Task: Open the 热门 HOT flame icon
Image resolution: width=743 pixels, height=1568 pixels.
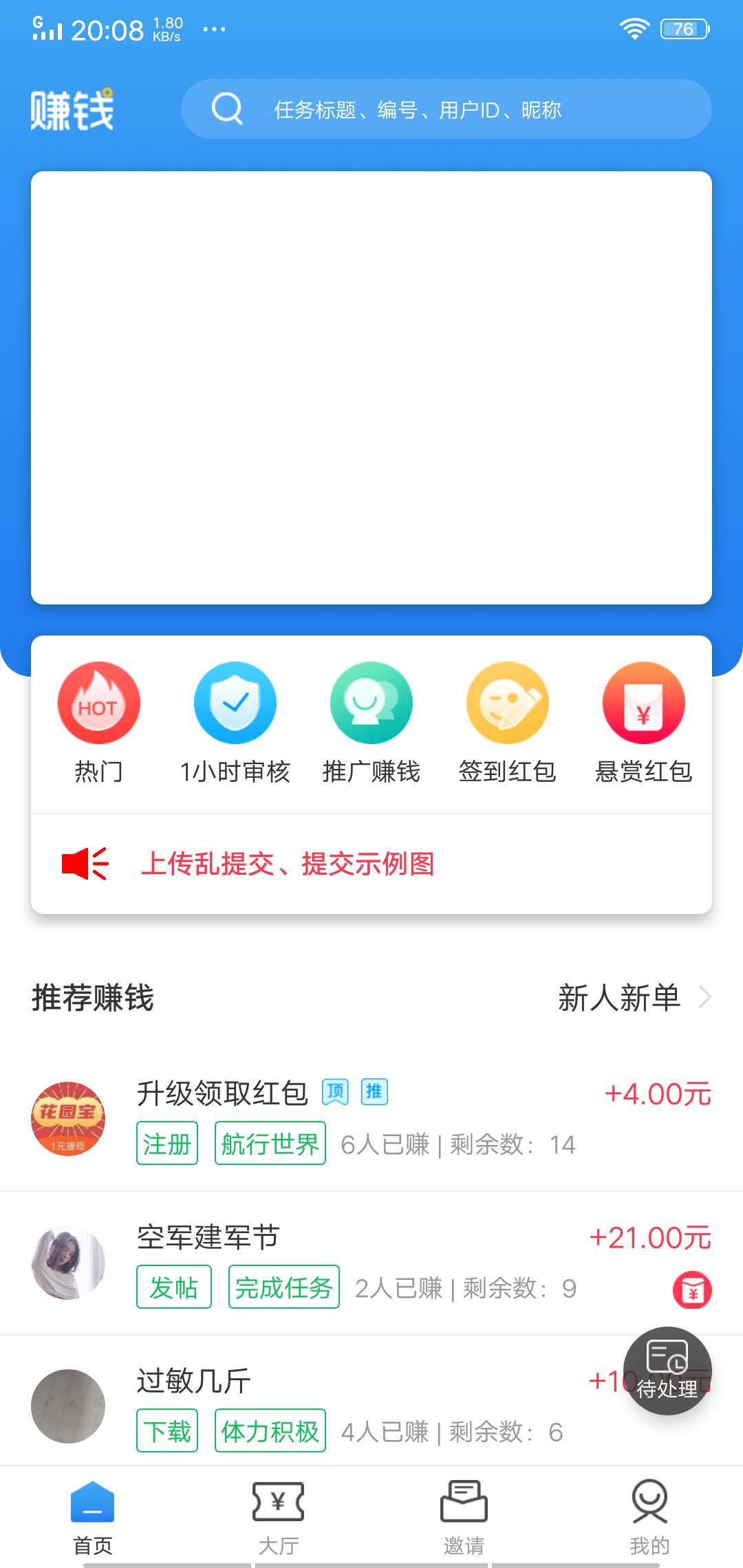Action: click(98, 703)
